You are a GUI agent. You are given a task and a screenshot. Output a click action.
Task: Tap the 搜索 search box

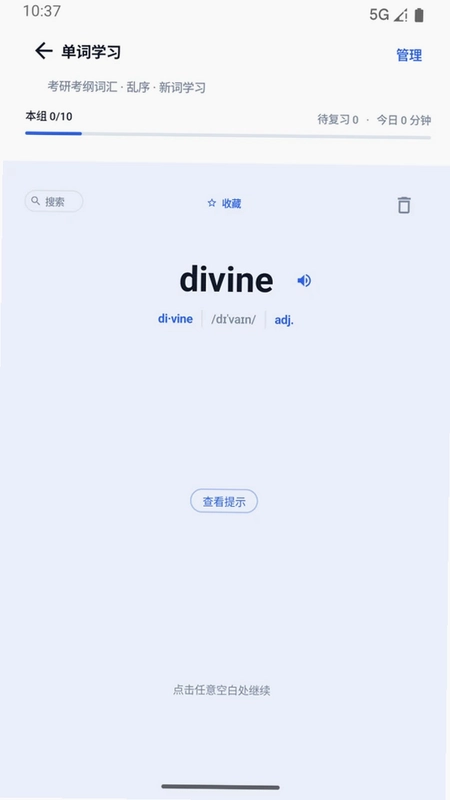point(54,201)
